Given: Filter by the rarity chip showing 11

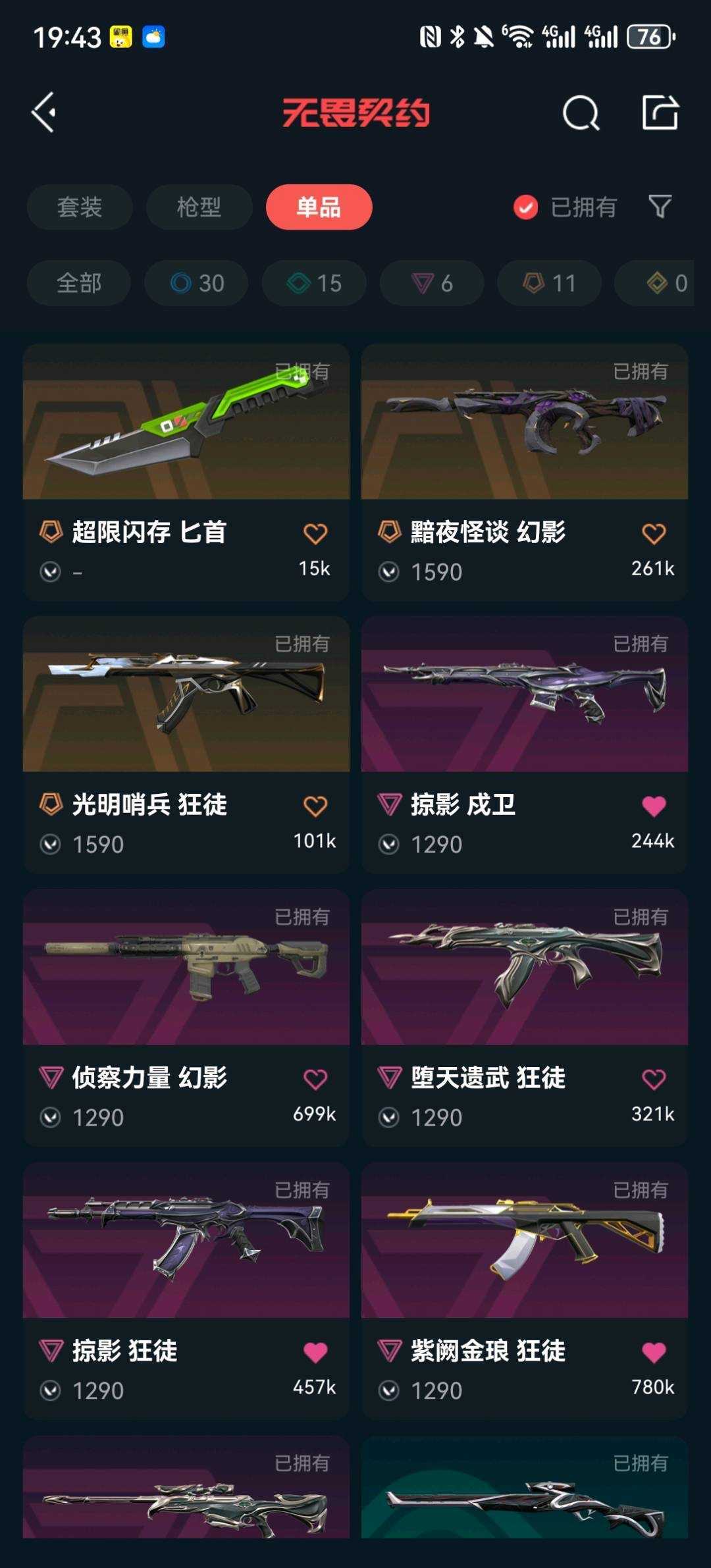Looking at the screenshot, I should 549,283.
